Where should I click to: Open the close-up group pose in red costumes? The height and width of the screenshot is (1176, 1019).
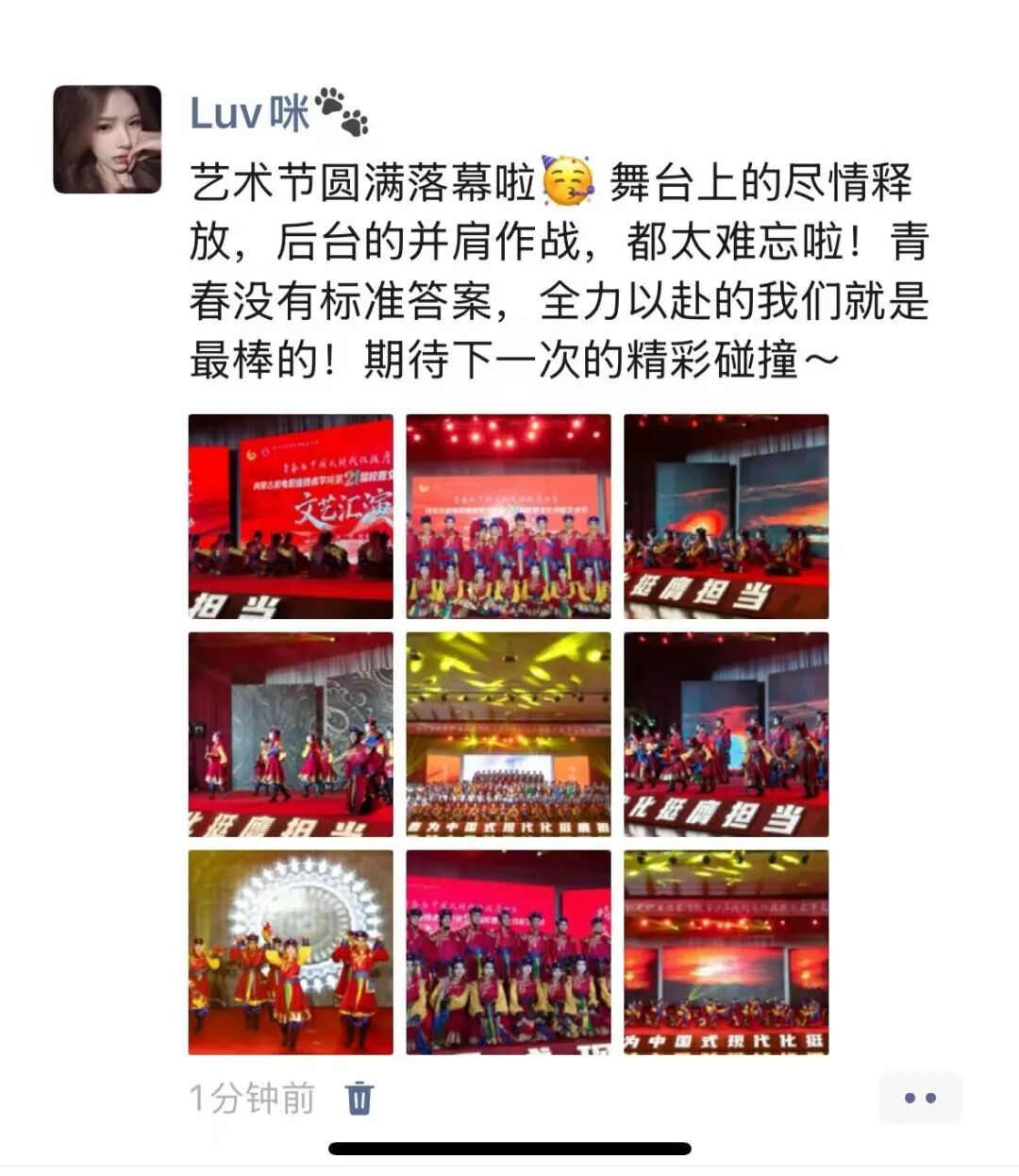[x=509, y=952]
